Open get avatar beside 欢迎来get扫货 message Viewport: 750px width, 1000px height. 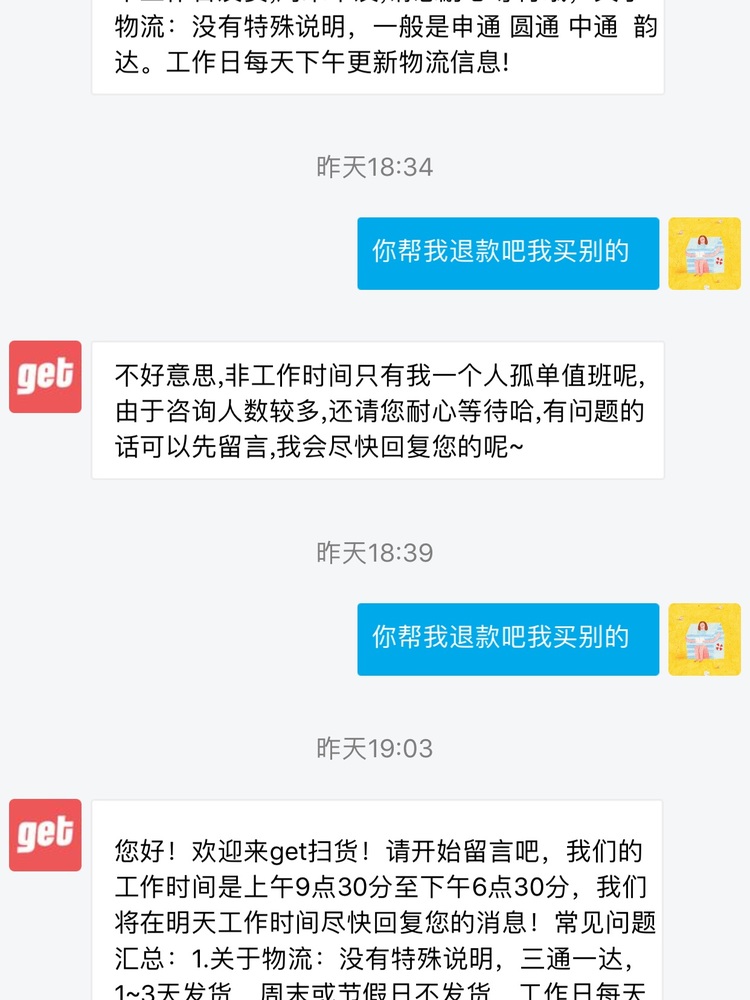pos(45,835)
